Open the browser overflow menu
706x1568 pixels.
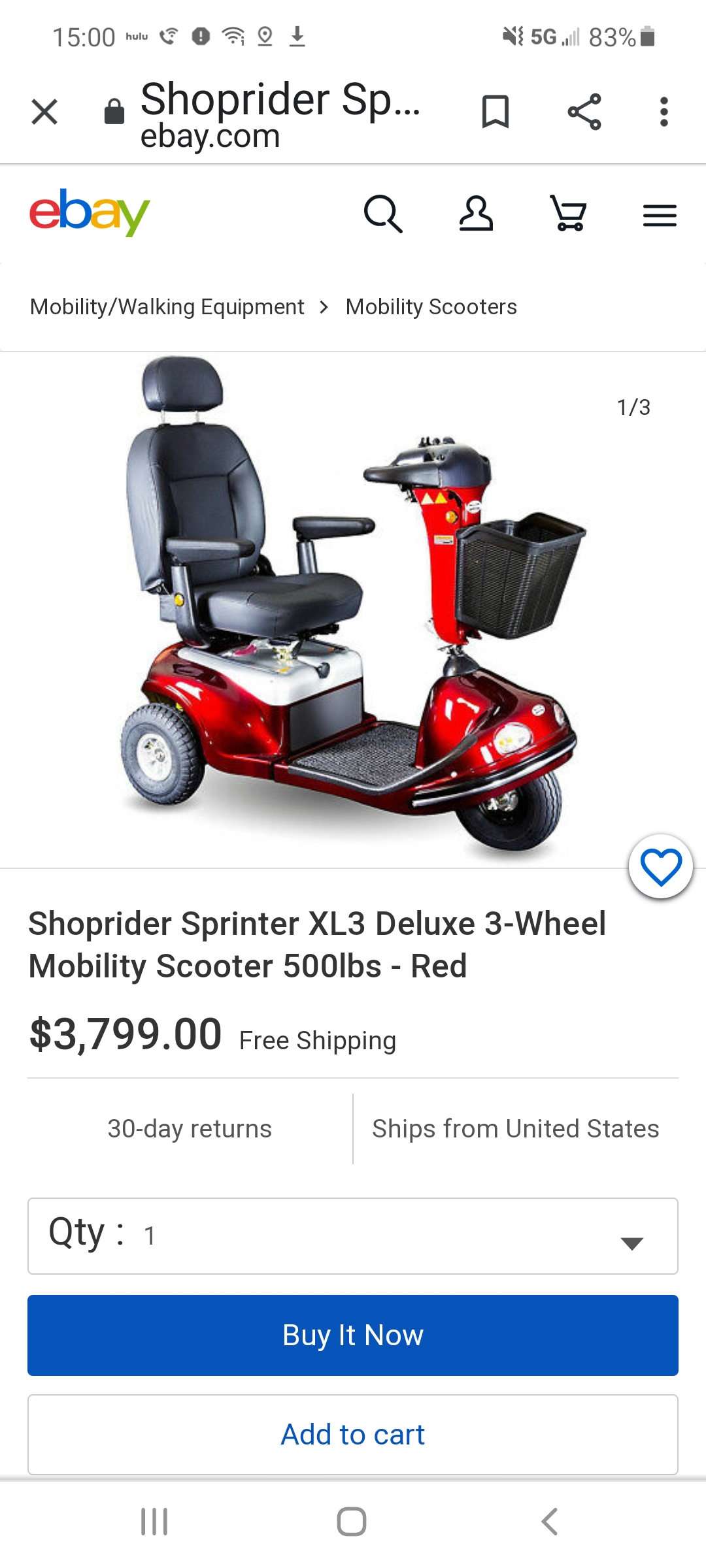point(664,112)
